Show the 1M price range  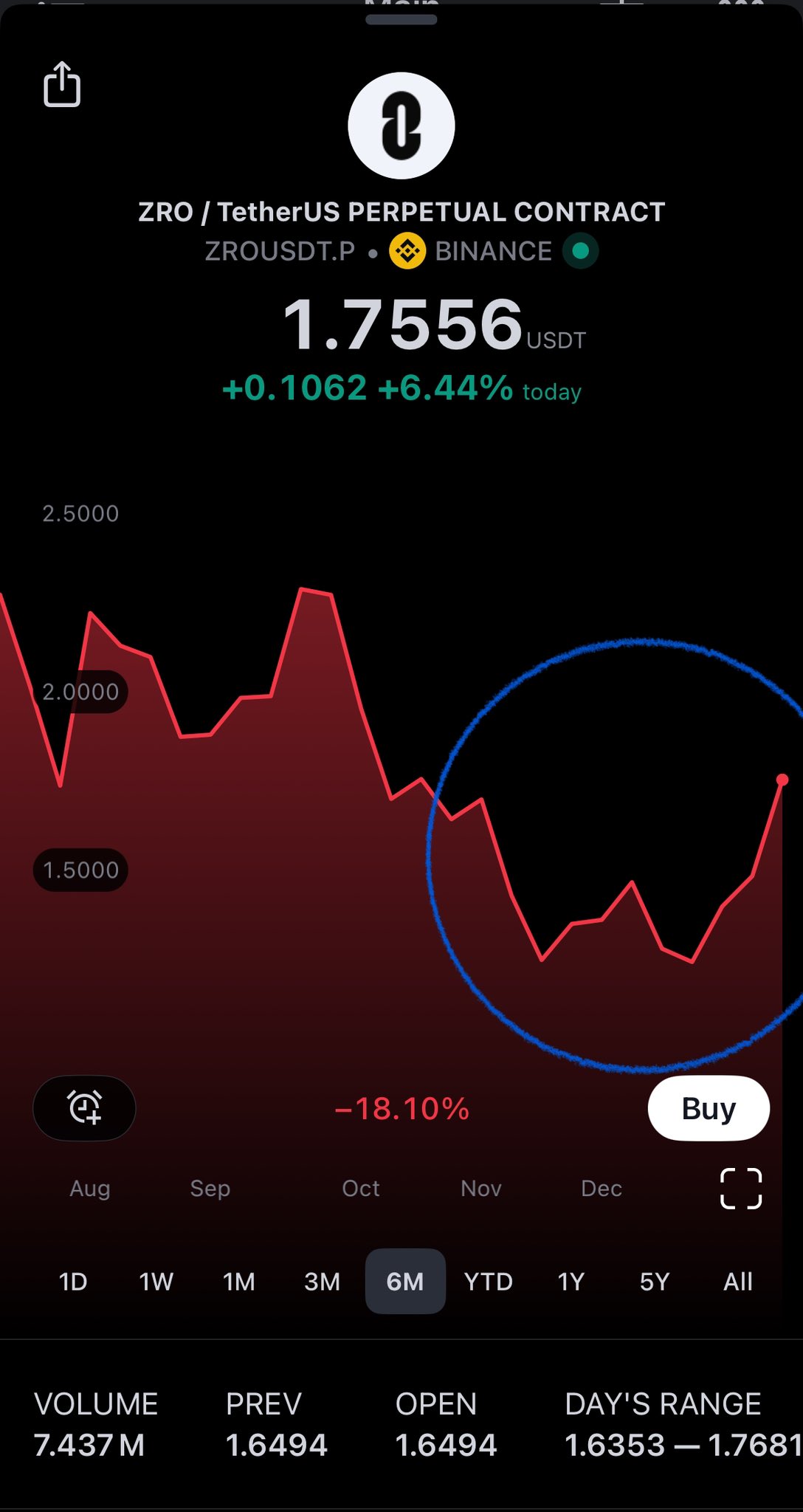tap(239, 1282)
